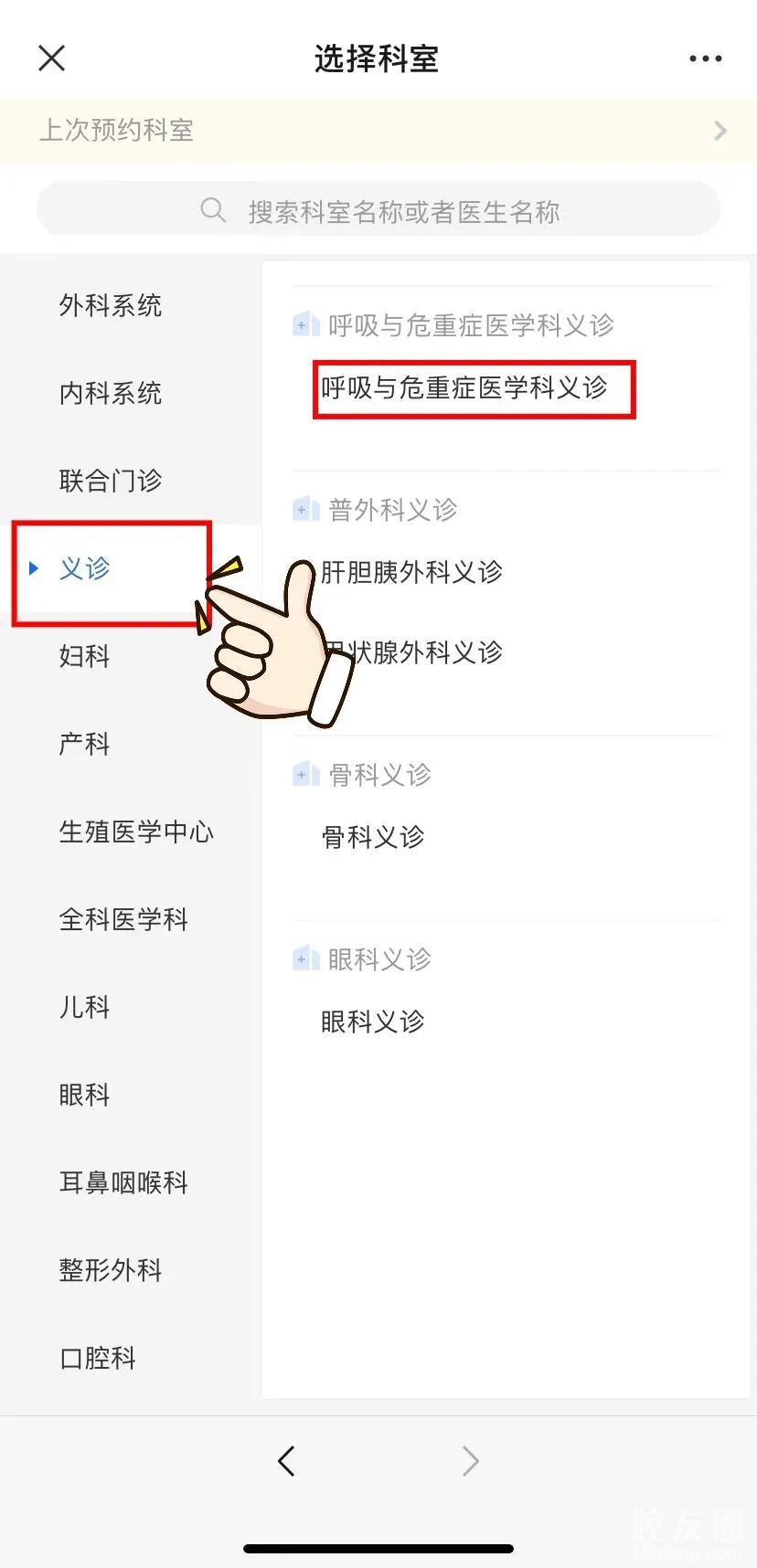
Task: Select 内科系统 category
Action: click(x=111, y=393)
